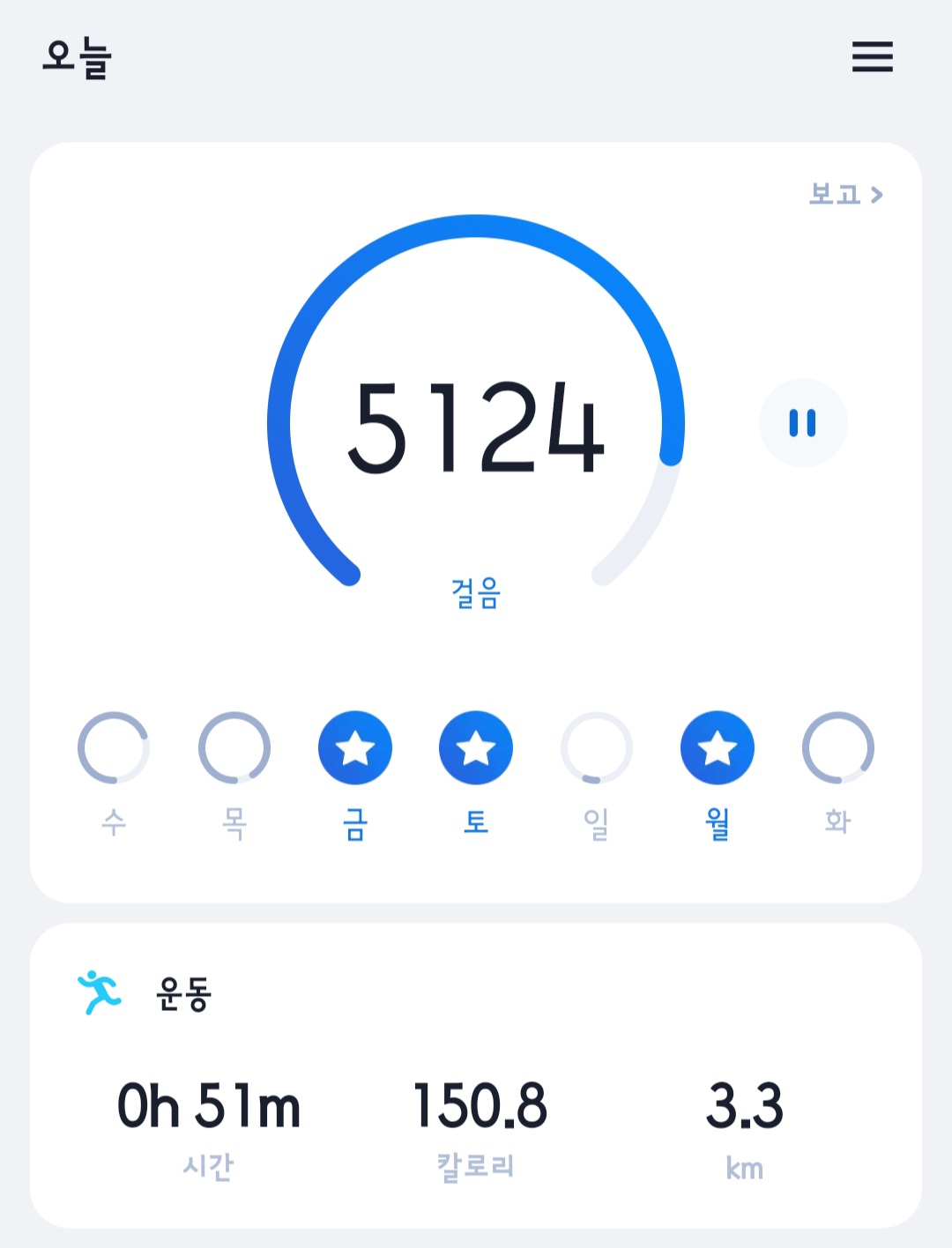Open the hamburger menu
Viewport: 952px width, 1248px height.
[872, 56]
